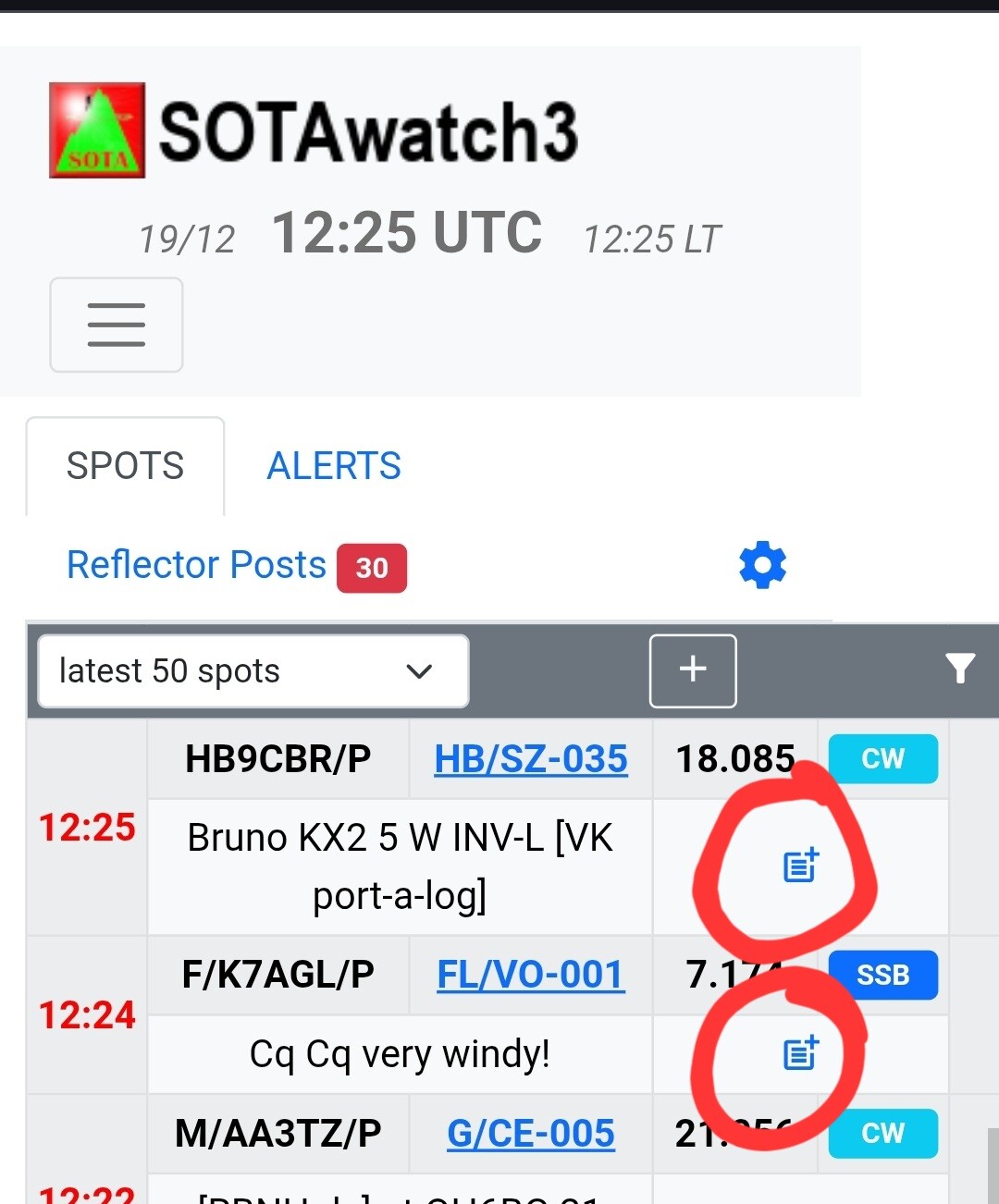Open the Reflector Posts link
The width and height of the screenshot is (999, 1204).
[196, 565]
